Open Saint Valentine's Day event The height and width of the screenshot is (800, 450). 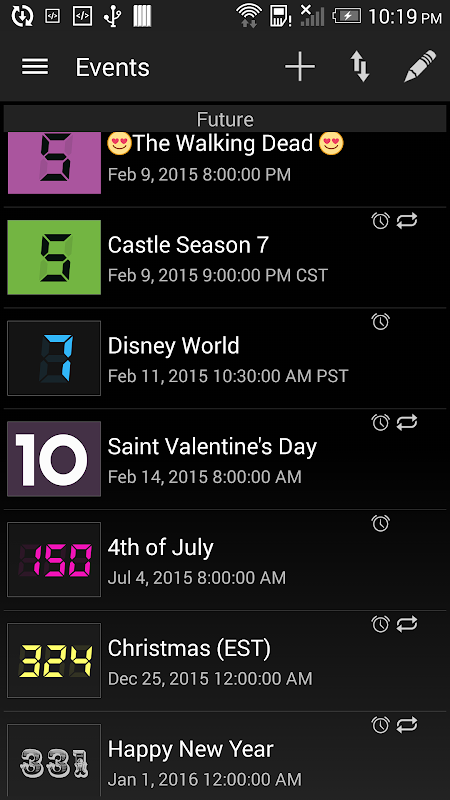(225, 459)
